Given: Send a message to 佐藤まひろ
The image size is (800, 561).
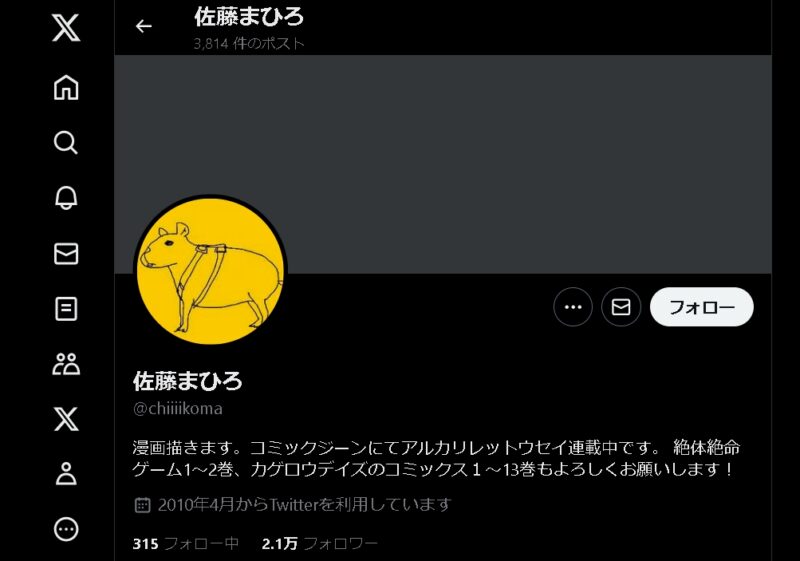Looking at the screenshot, I should click(621, 307).
